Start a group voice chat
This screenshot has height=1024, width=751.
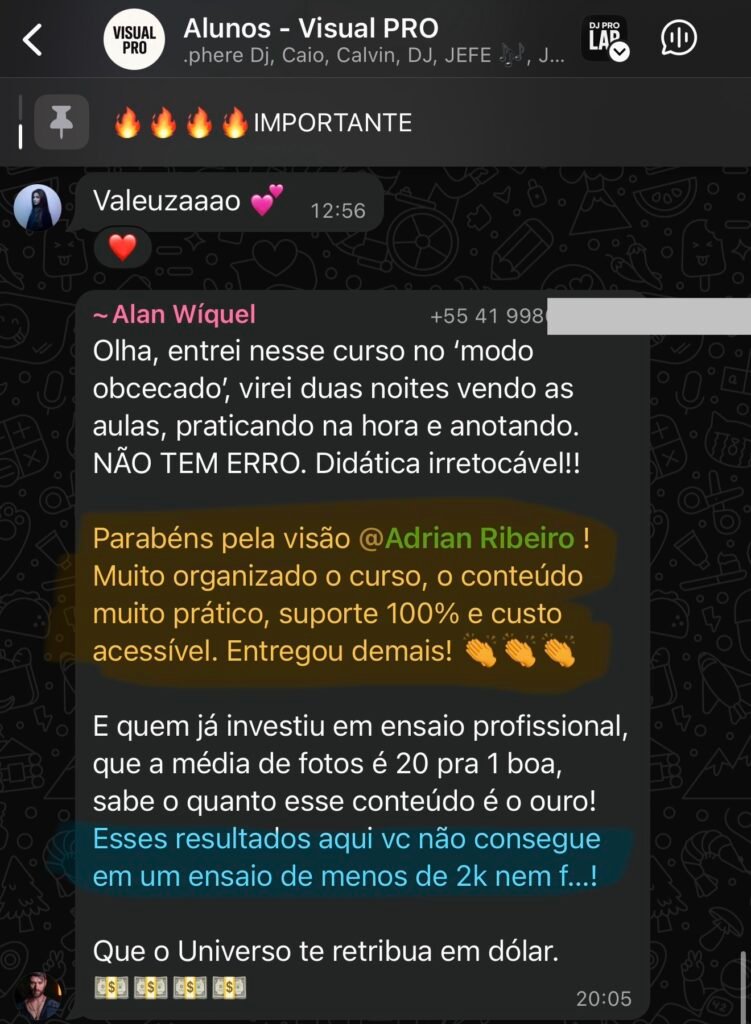click(679, 39)
